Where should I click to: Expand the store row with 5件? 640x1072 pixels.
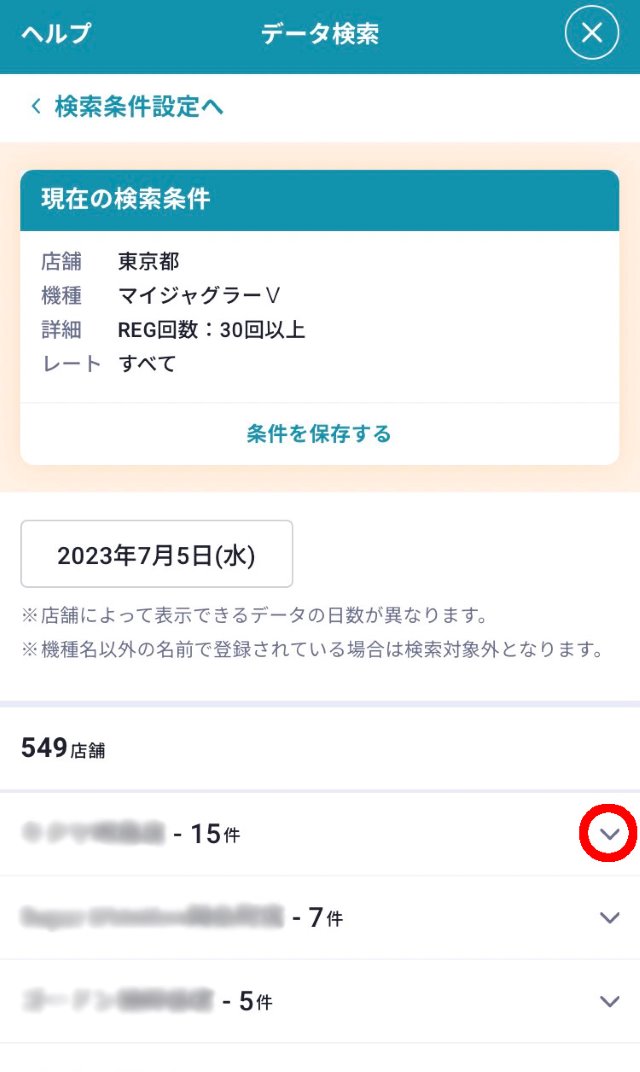pyautogui.click(x=609, y=1001)
